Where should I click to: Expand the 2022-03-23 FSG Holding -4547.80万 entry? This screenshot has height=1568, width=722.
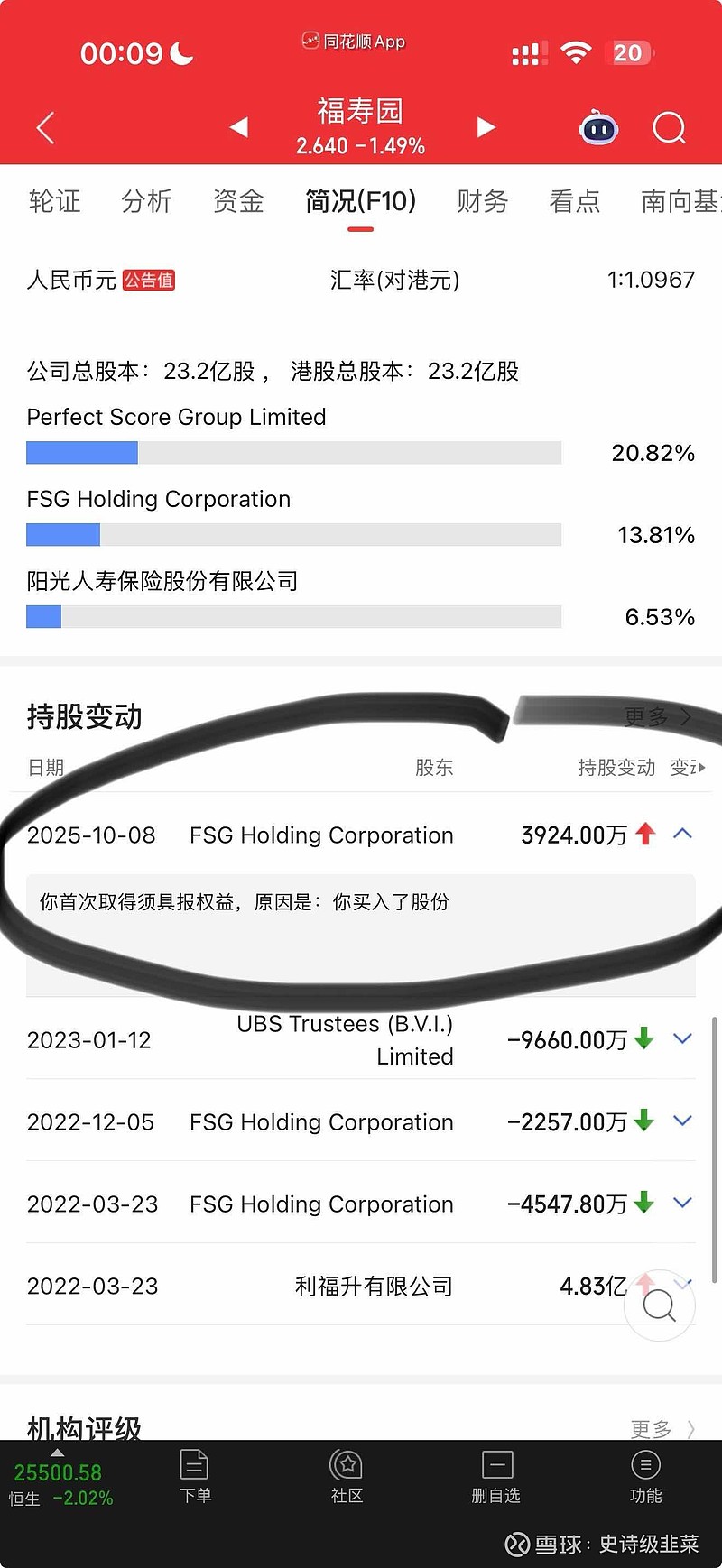click(x=683, y=1204)
